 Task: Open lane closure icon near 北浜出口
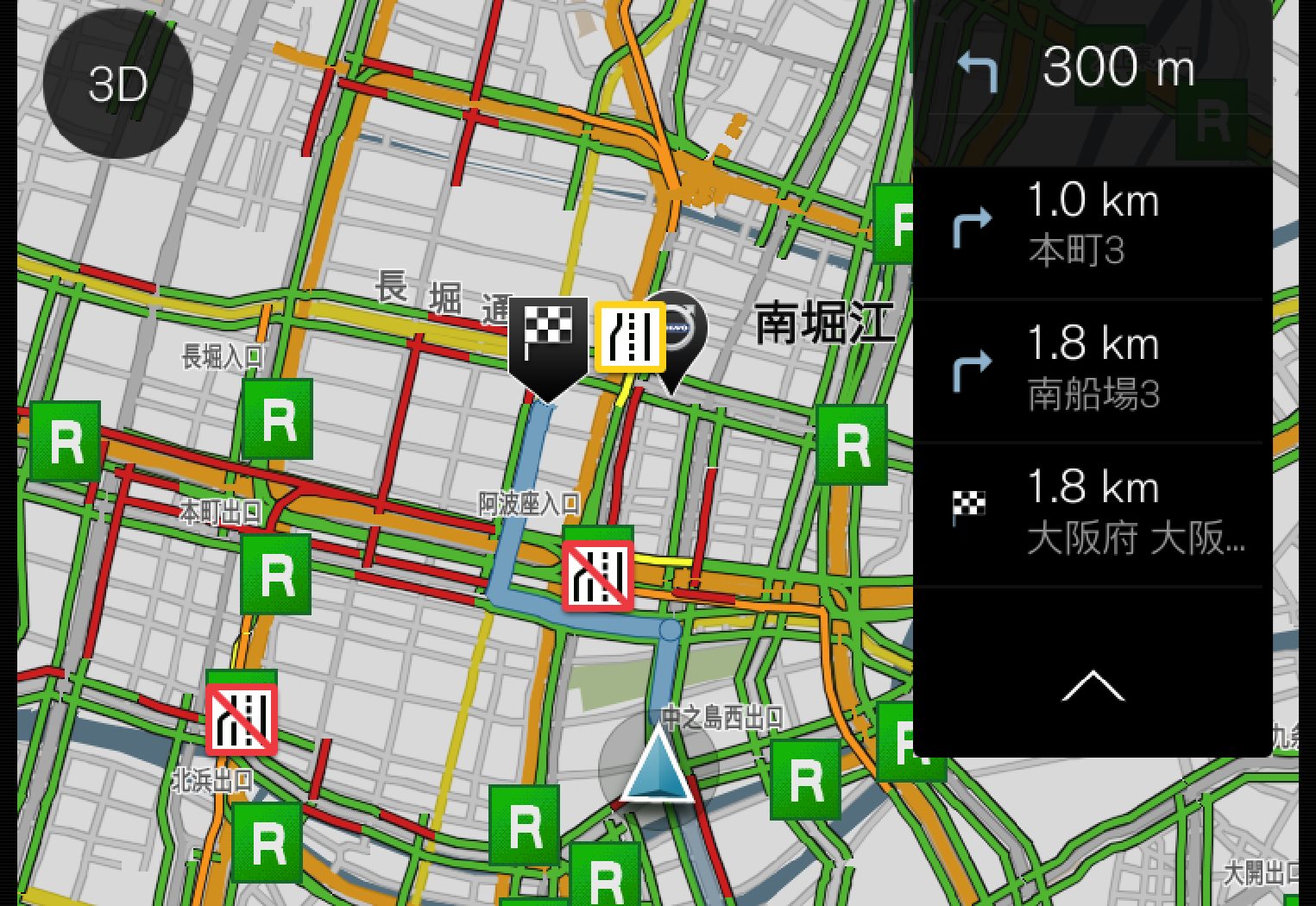(x=242, y=718)
